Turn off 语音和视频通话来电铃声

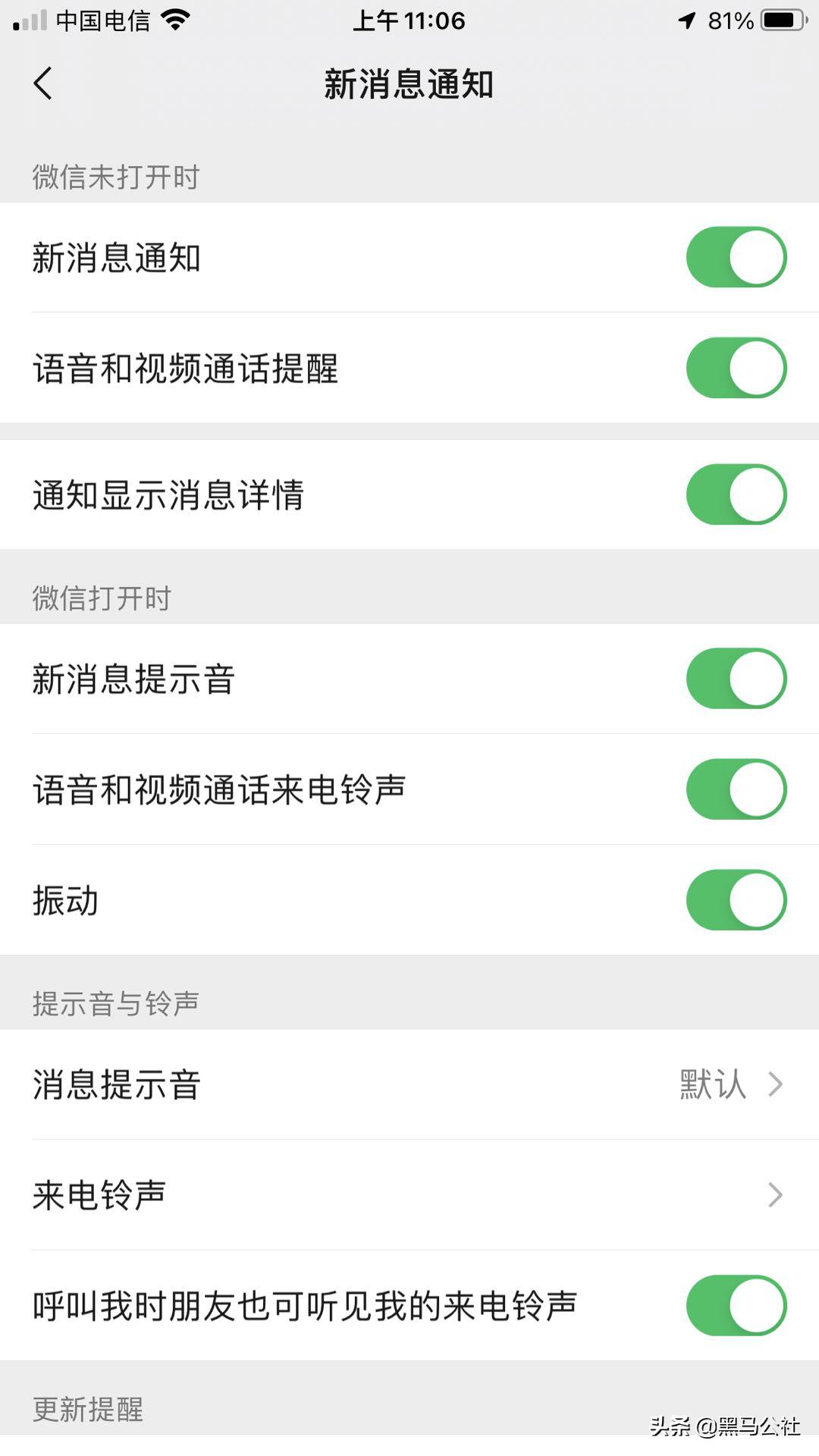click(x=736, y=789)
